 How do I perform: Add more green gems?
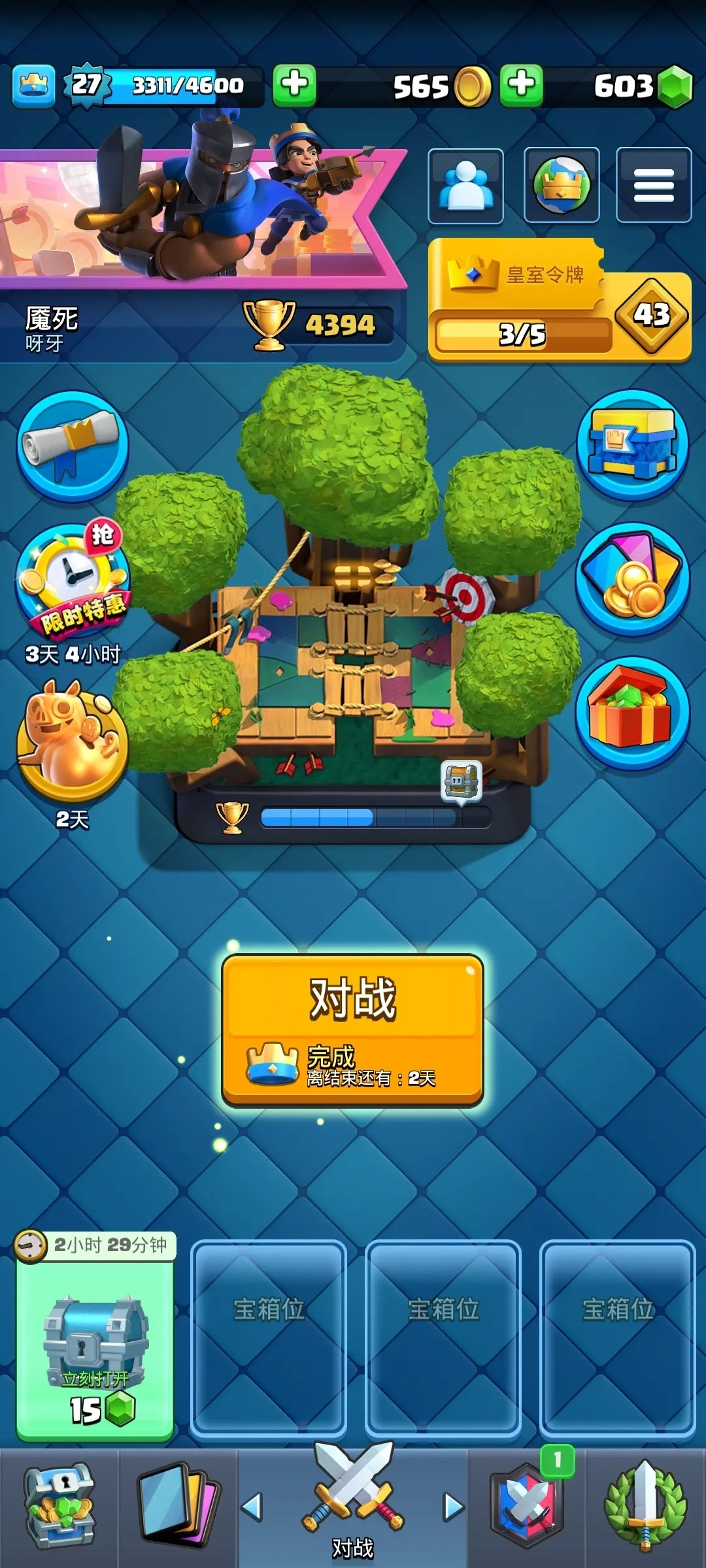pos(521,86)
